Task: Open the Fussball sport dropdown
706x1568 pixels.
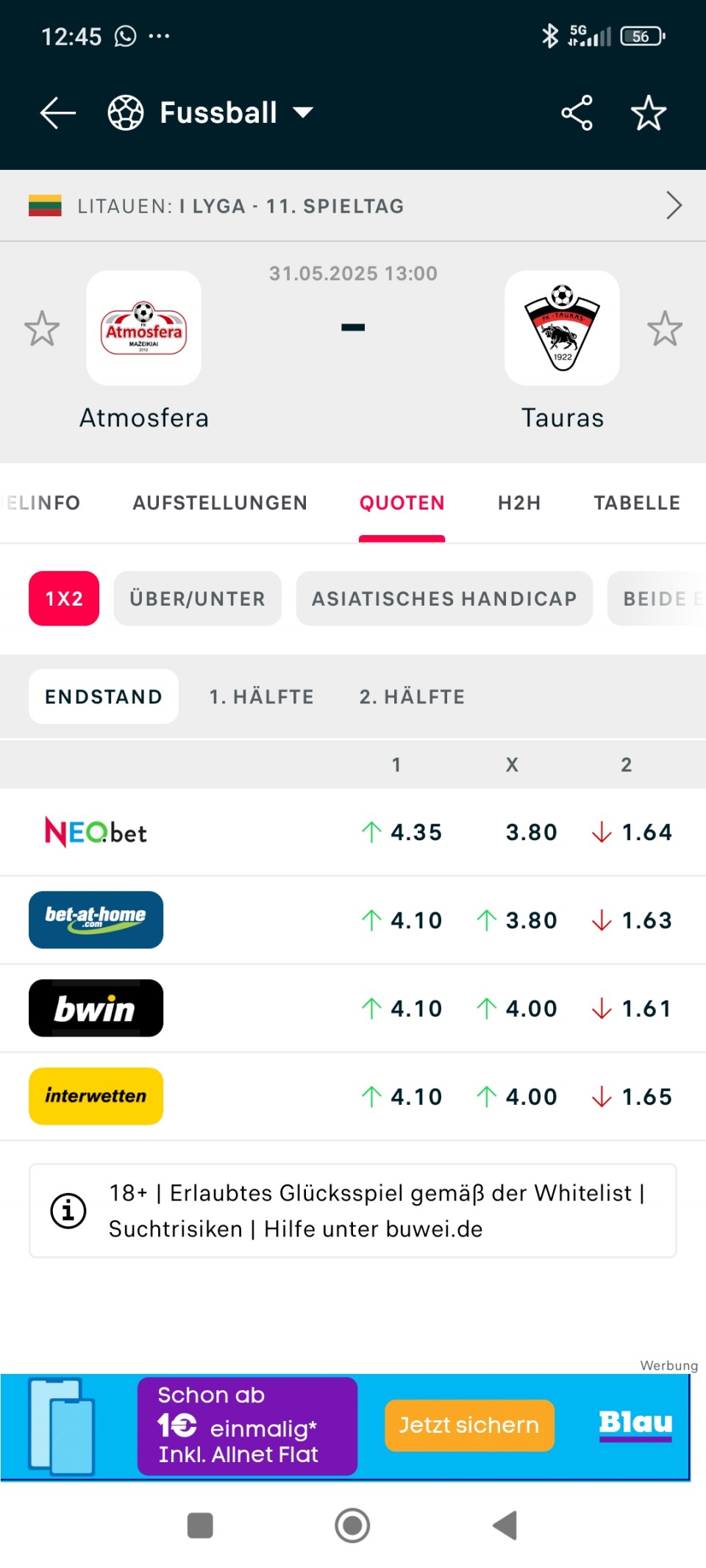Action: click(x=211, y=113)
